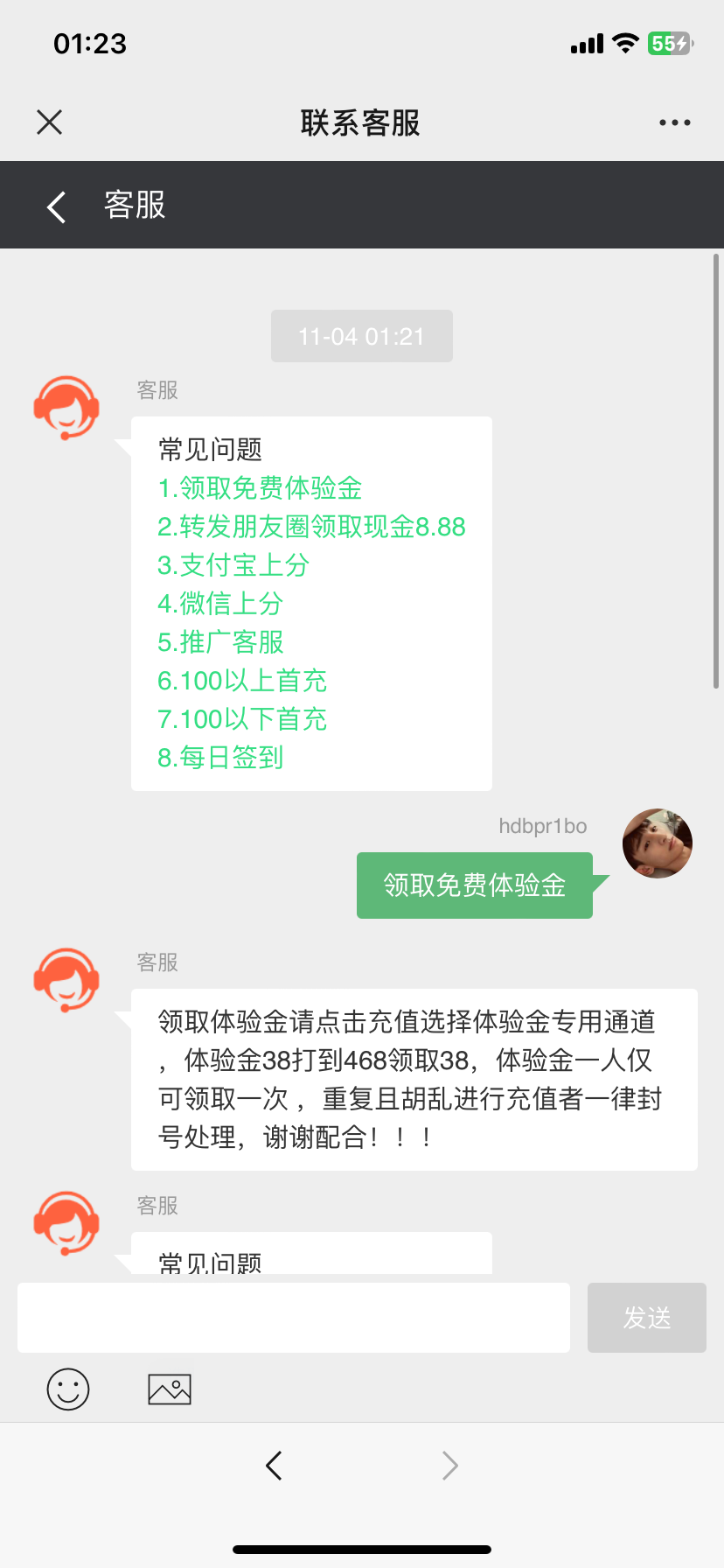This screenshot has width=724, height=1568.
Task: Choose the 3.支付宝上分 option
Action: [x=233, y=565]
